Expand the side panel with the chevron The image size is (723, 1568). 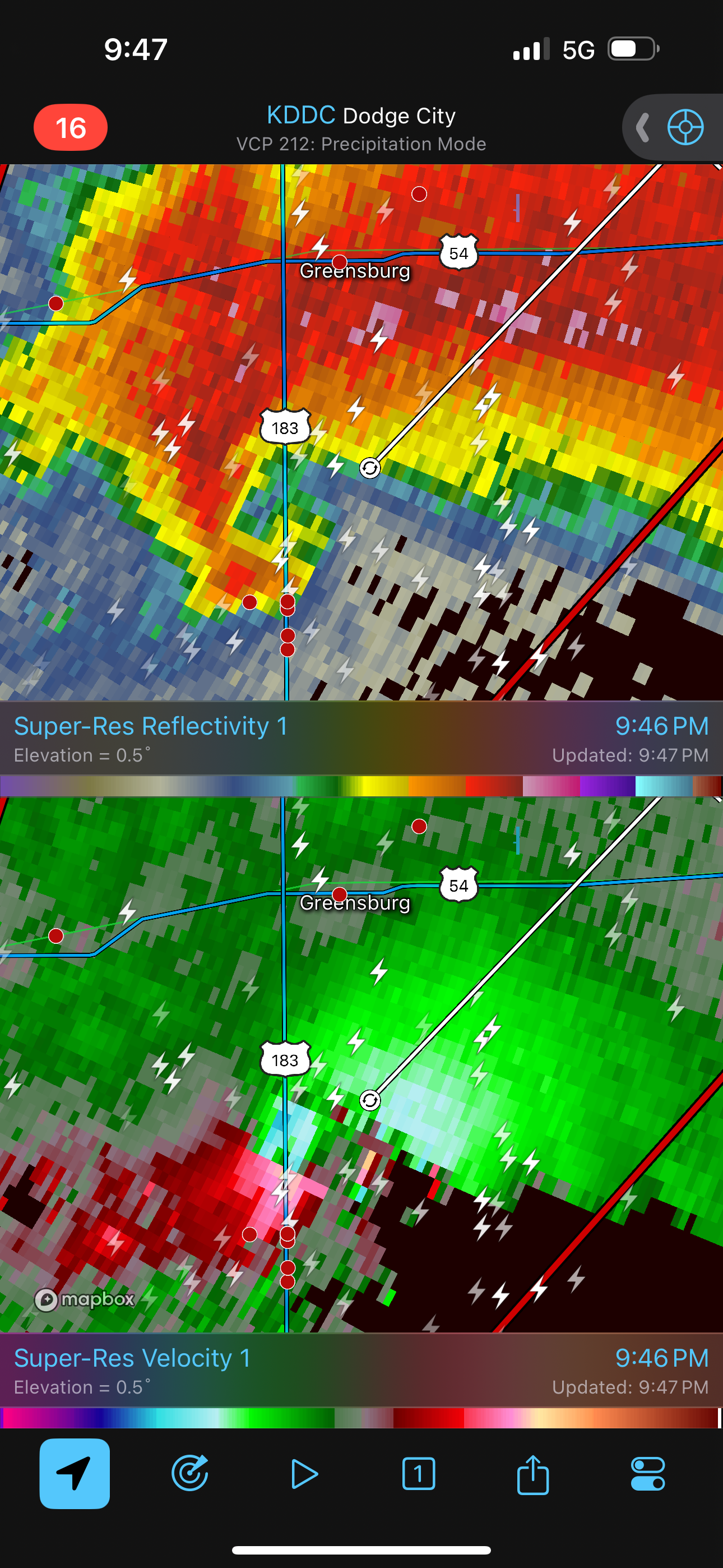[642, 128]
